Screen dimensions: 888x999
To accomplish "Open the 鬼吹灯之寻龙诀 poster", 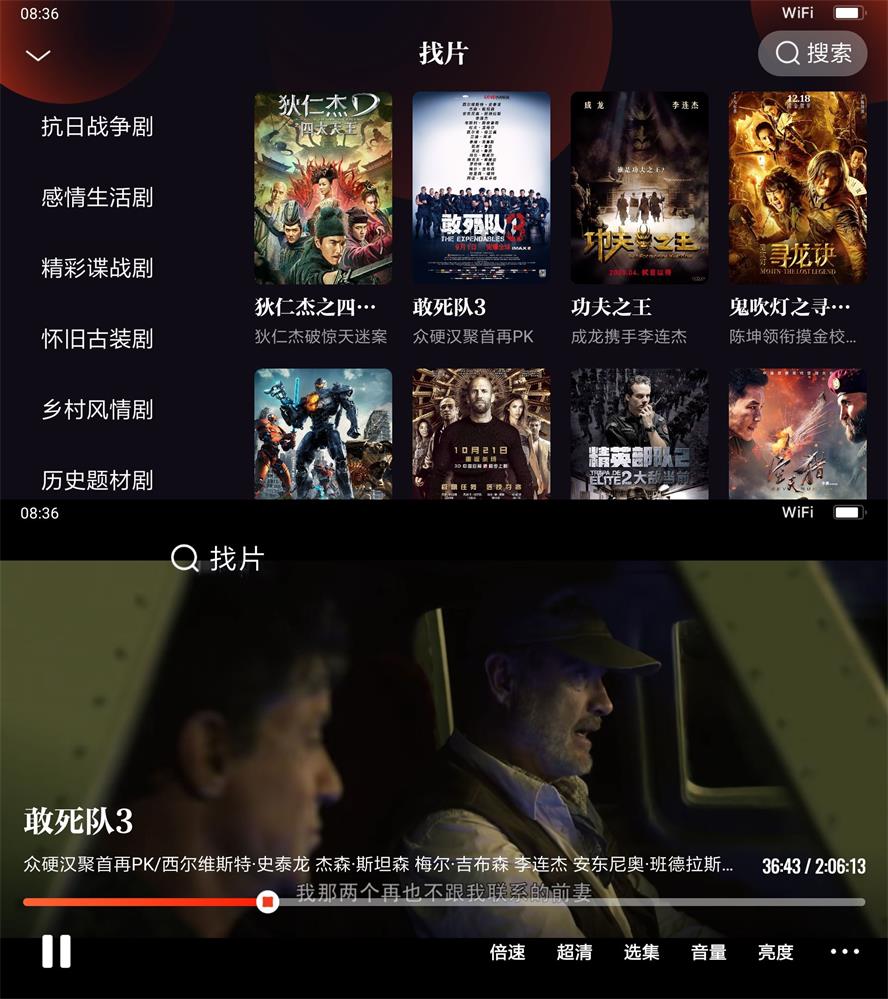I will (x=796, y=188).
